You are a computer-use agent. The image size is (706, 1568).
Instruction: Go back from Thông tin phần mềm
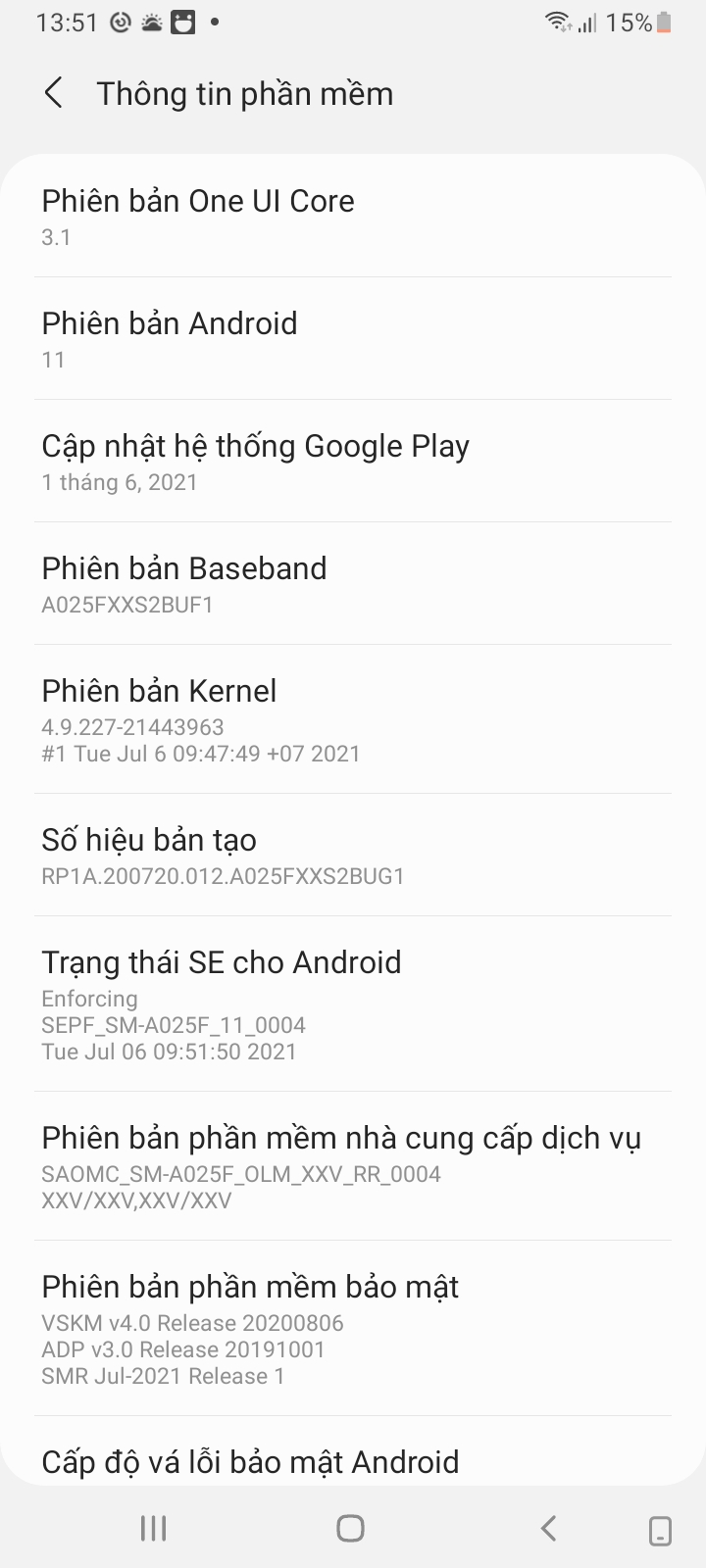point(54,94)
